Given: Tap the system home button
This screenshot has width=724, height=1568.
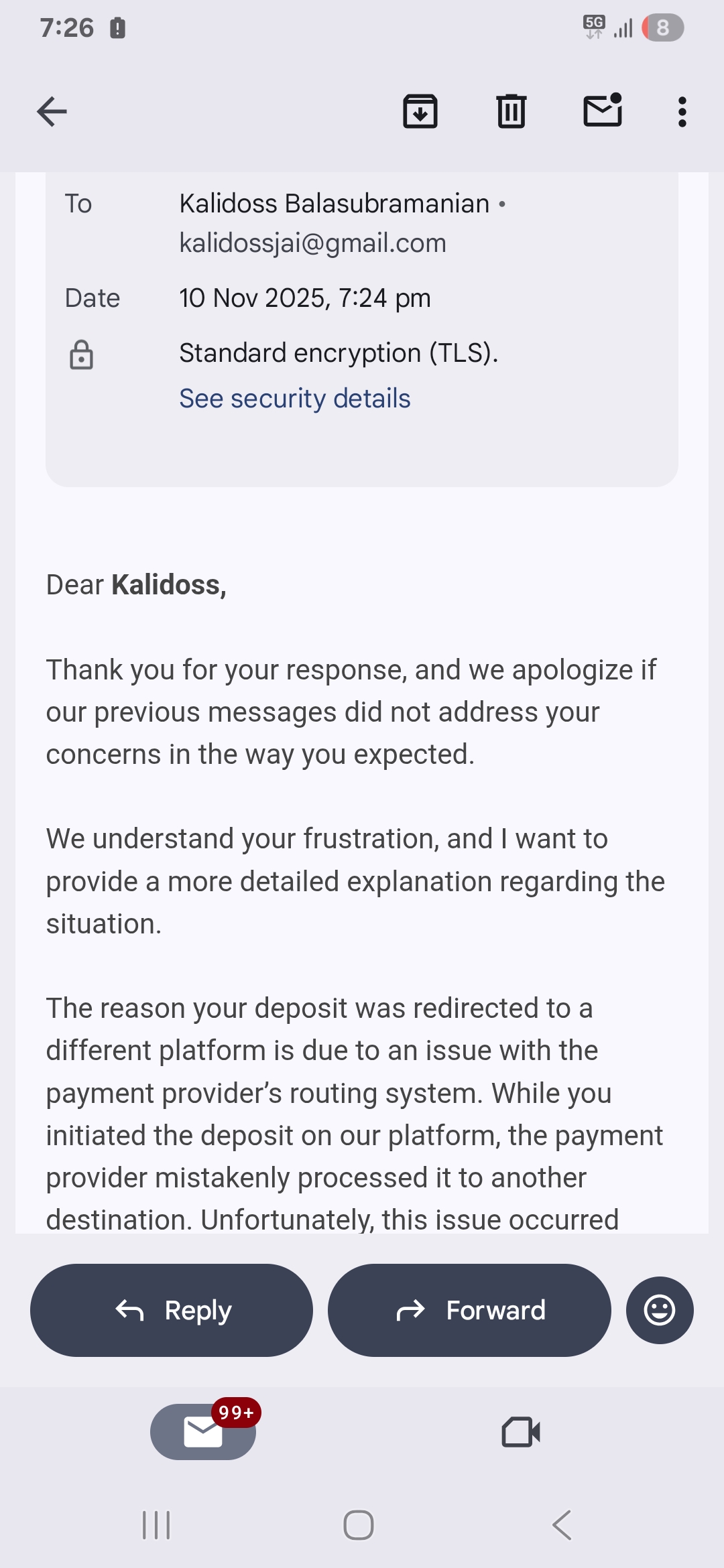Looking at the screenshot, I should point(359,1525).
